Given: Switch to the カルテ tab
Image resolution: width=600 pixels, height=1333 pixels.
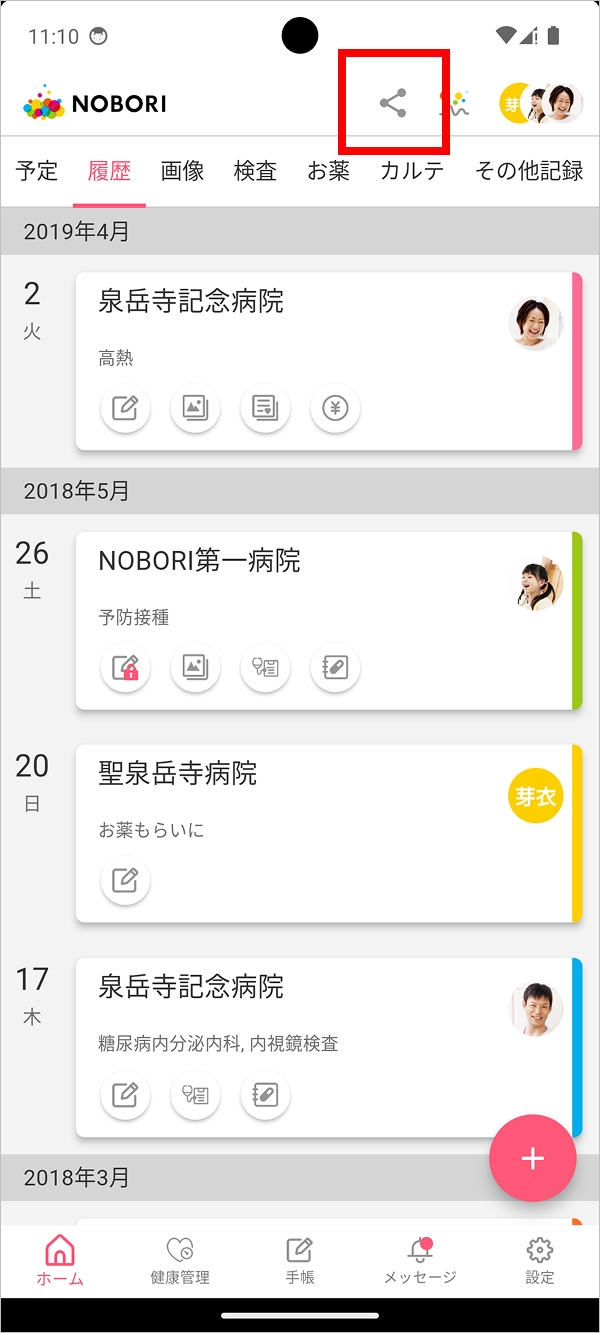Looking at the screenshot, I should 412,171.
